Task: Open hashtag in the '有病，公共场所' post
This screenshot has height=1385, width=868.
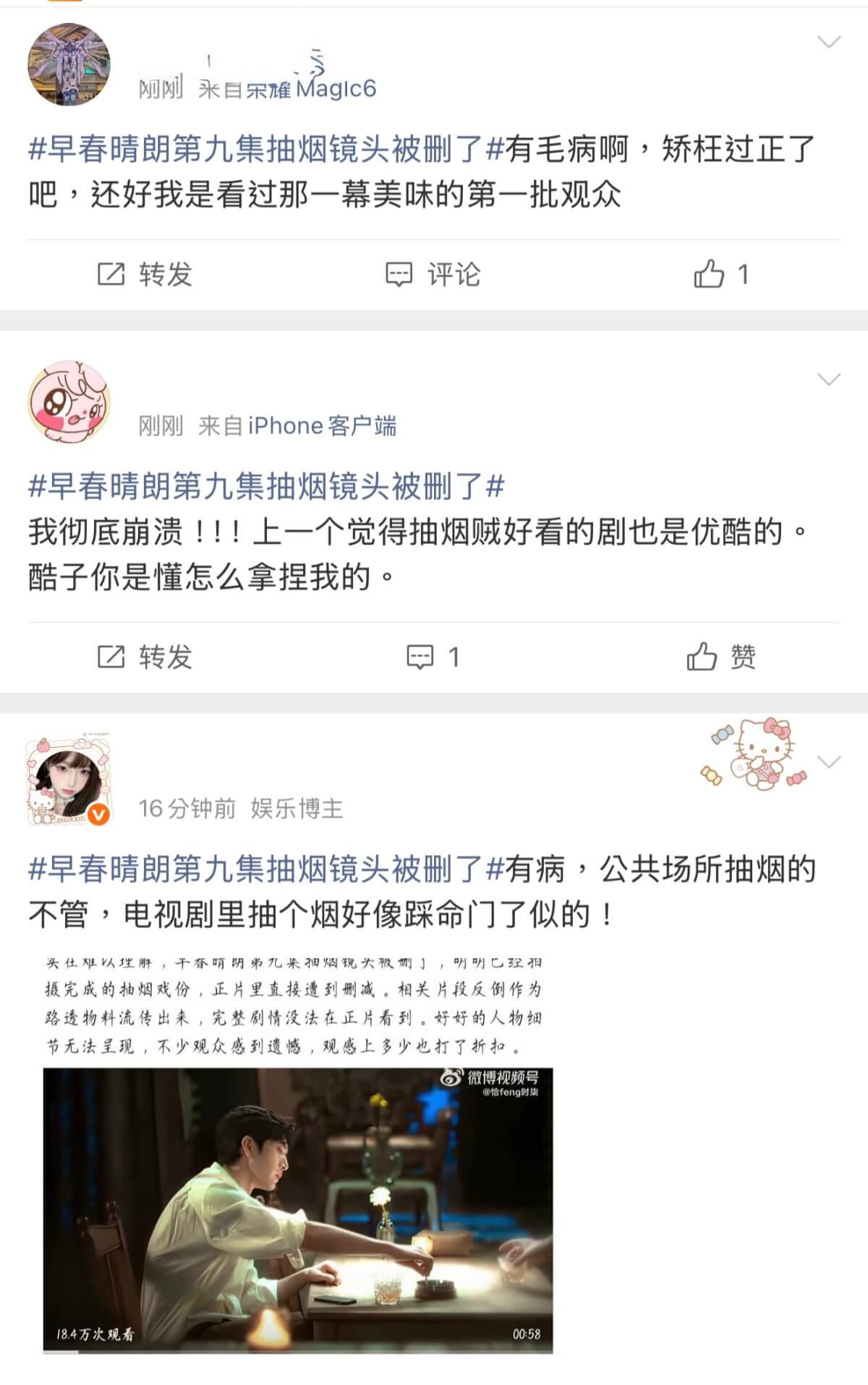Action: tap(266, 869)
